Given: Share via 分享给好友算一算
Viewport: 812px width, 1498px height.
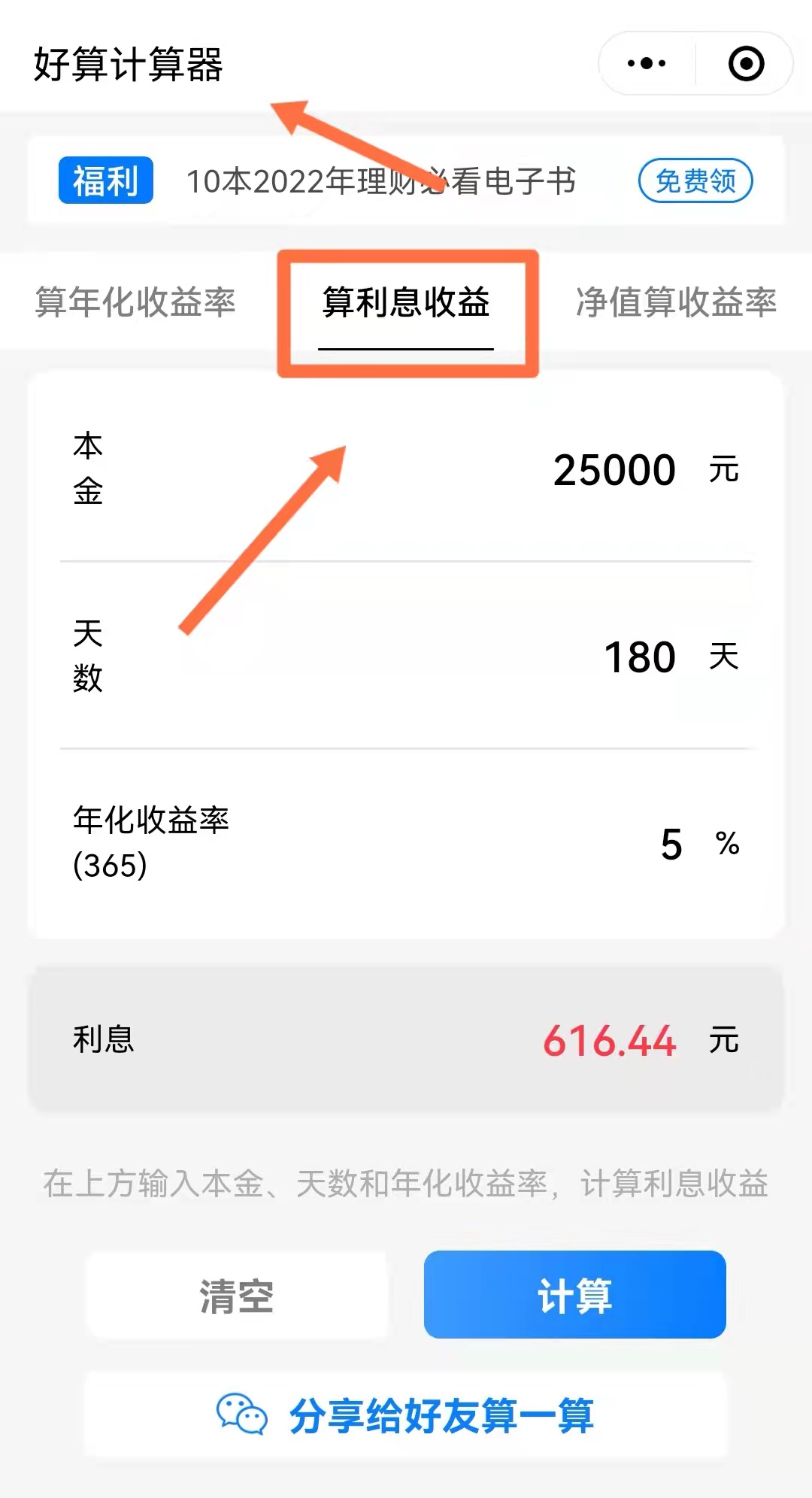Looking at the screenshot, I should click(406, 1415).
